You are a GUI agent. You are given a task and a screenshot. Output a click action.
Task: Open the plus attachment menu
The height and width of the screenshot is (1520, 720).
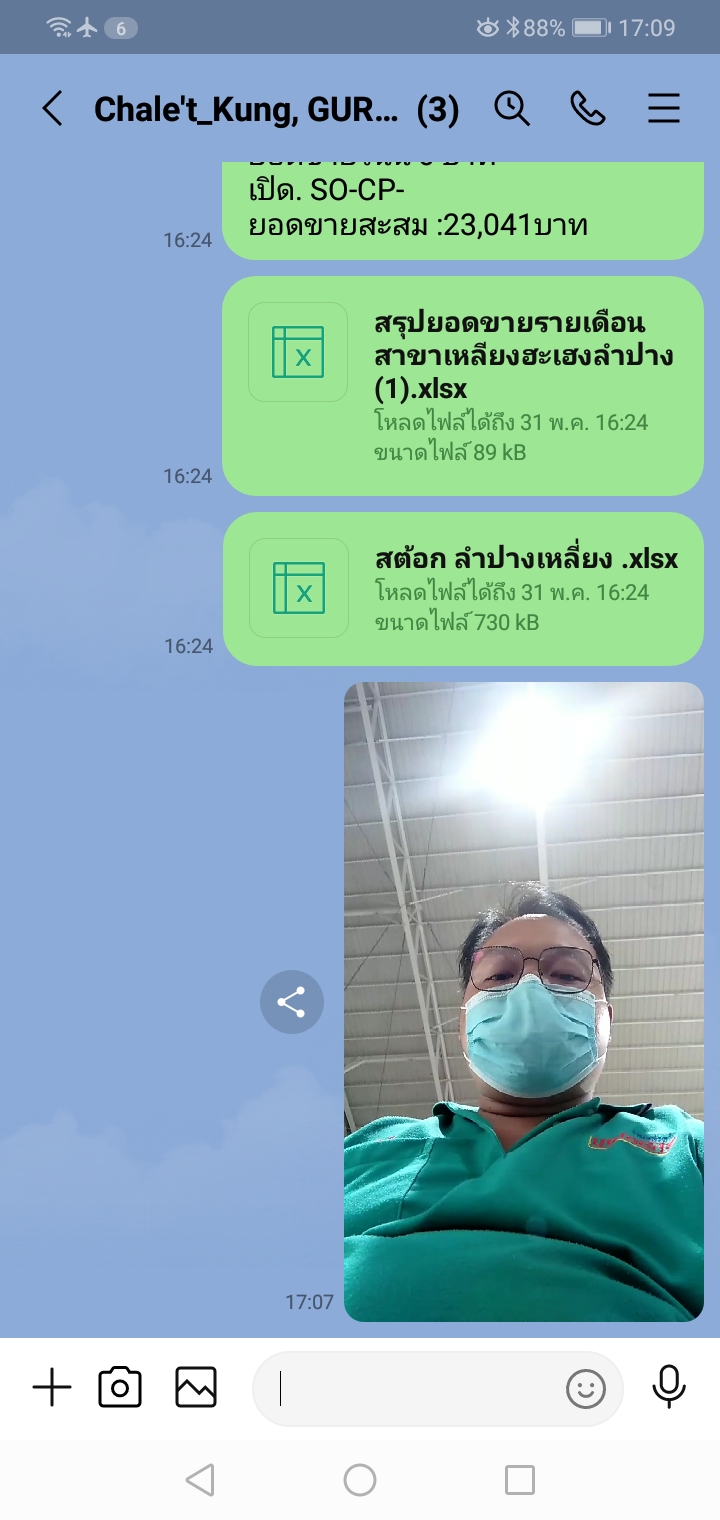52,1388
